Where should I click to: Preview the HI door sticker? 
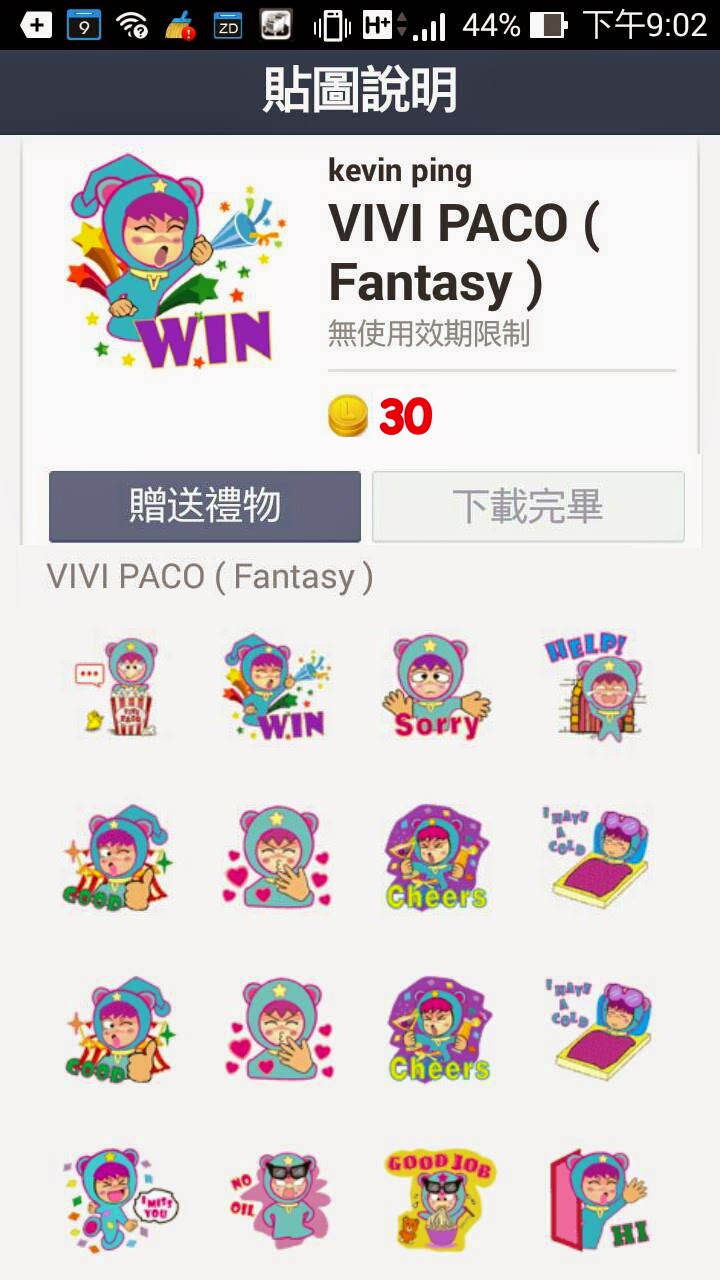click(x=597, y=1200)
